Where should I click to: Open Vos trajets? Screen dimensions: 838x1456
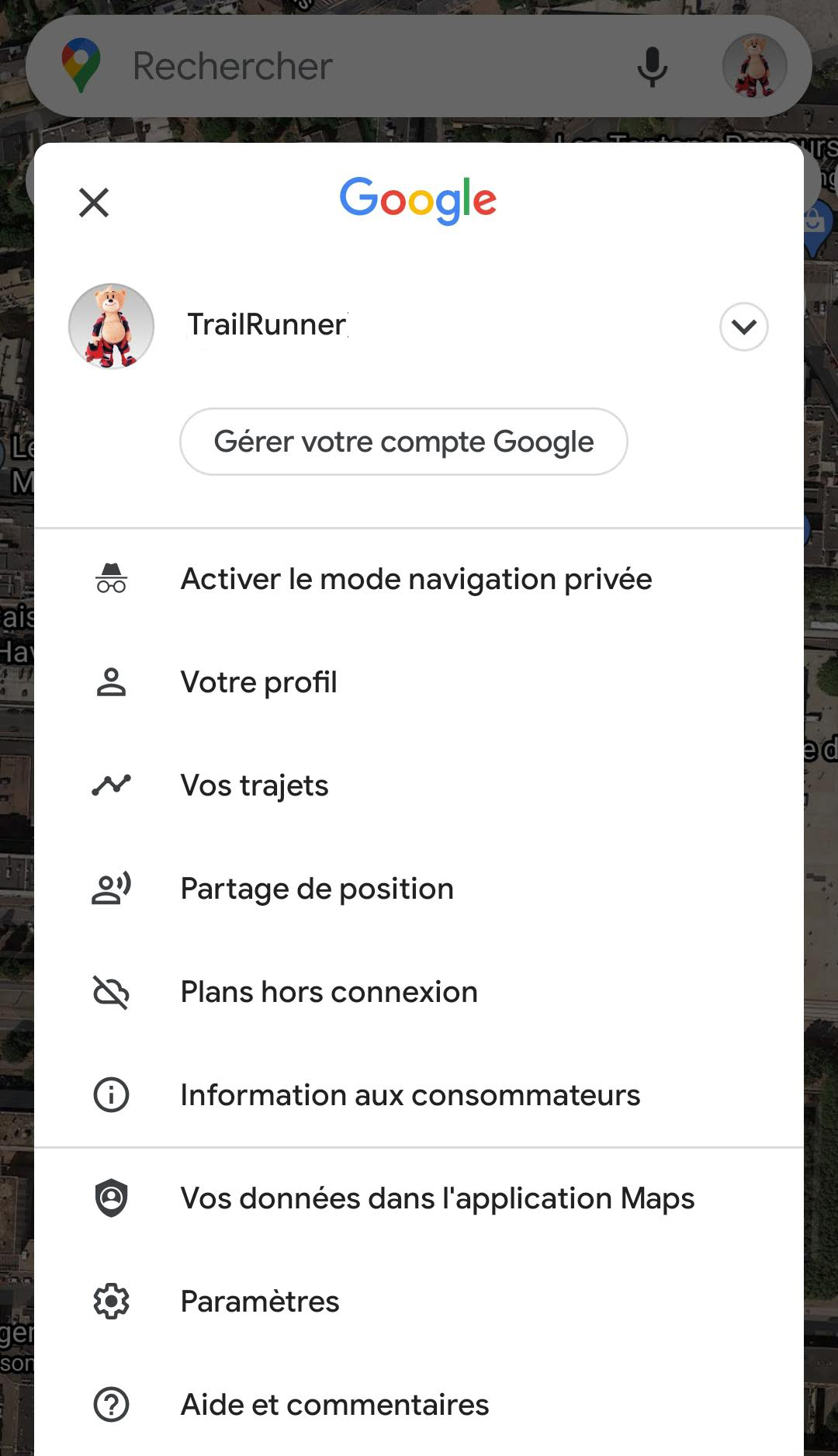point(419,785)
